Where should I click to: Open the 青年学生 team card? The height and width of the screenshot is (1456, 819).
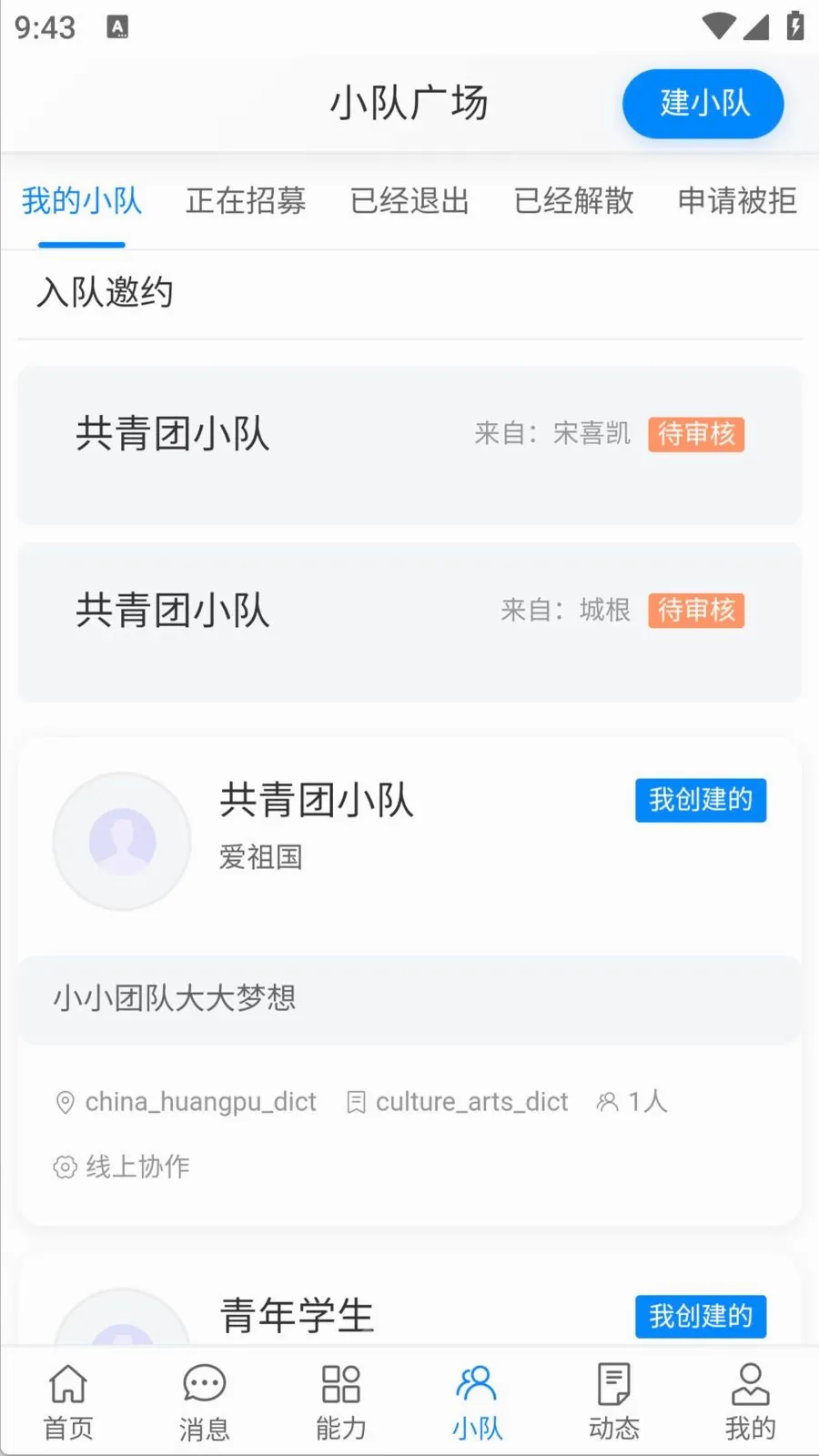click(409, 1303)
